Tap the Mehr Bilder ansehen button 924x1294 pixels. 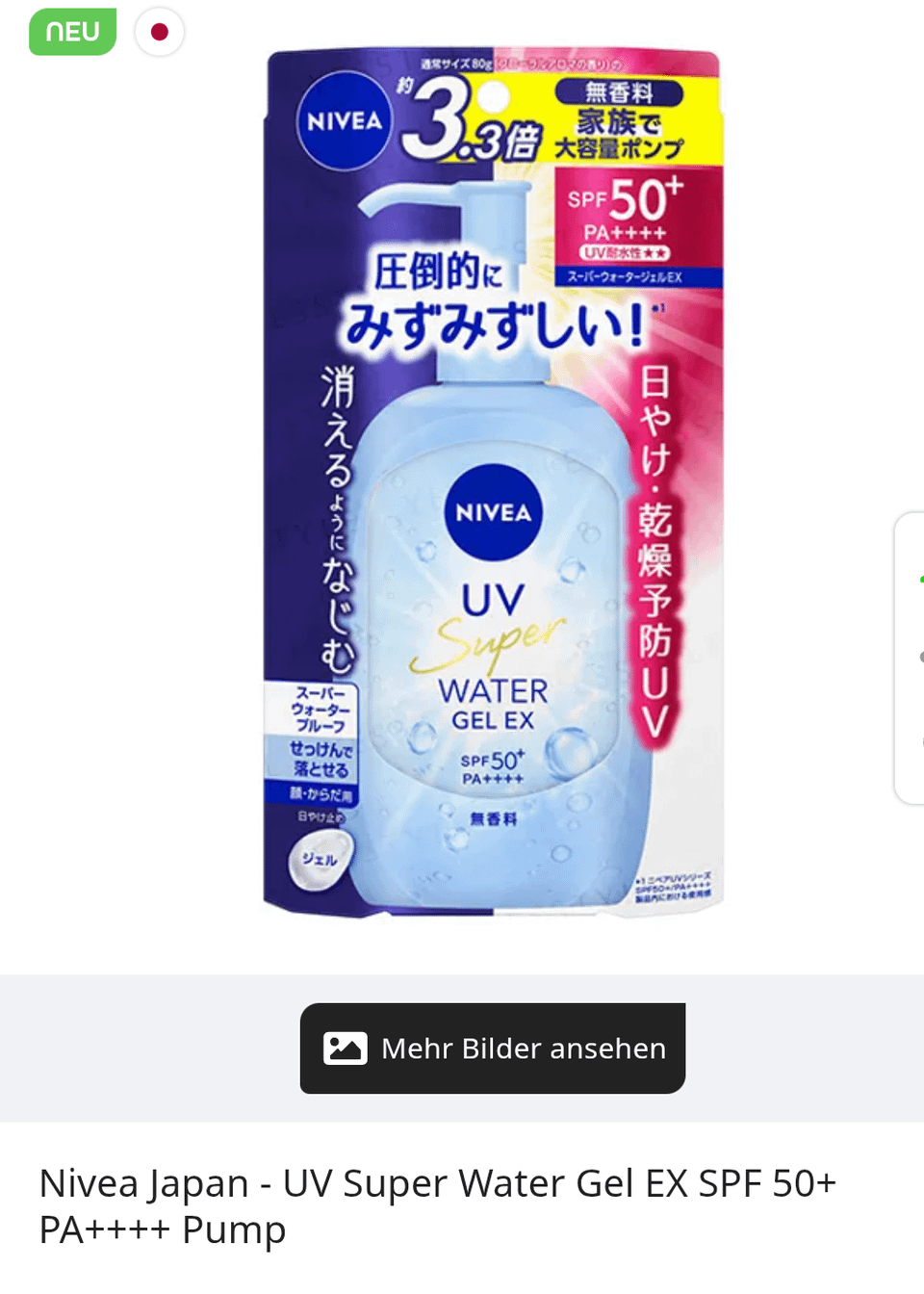pos(493,1048)
